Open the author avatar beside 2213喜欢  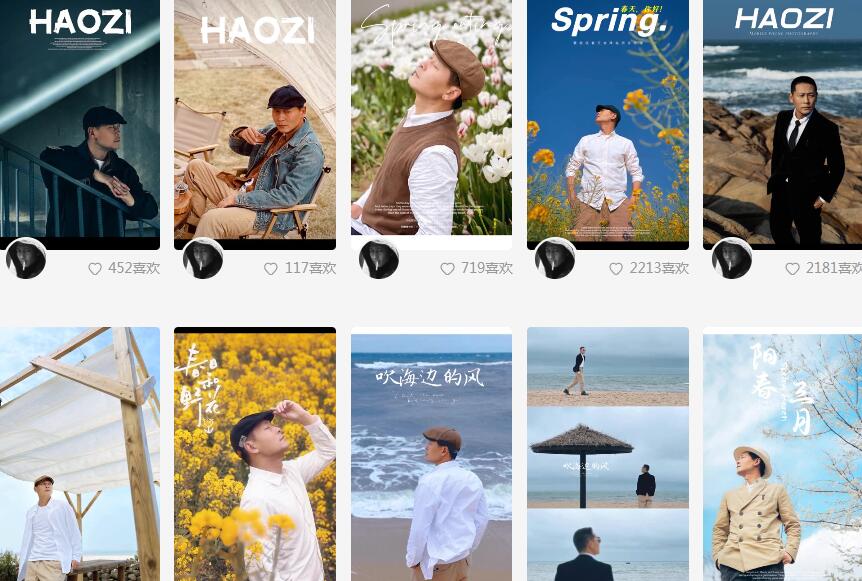tap(555, 259)
